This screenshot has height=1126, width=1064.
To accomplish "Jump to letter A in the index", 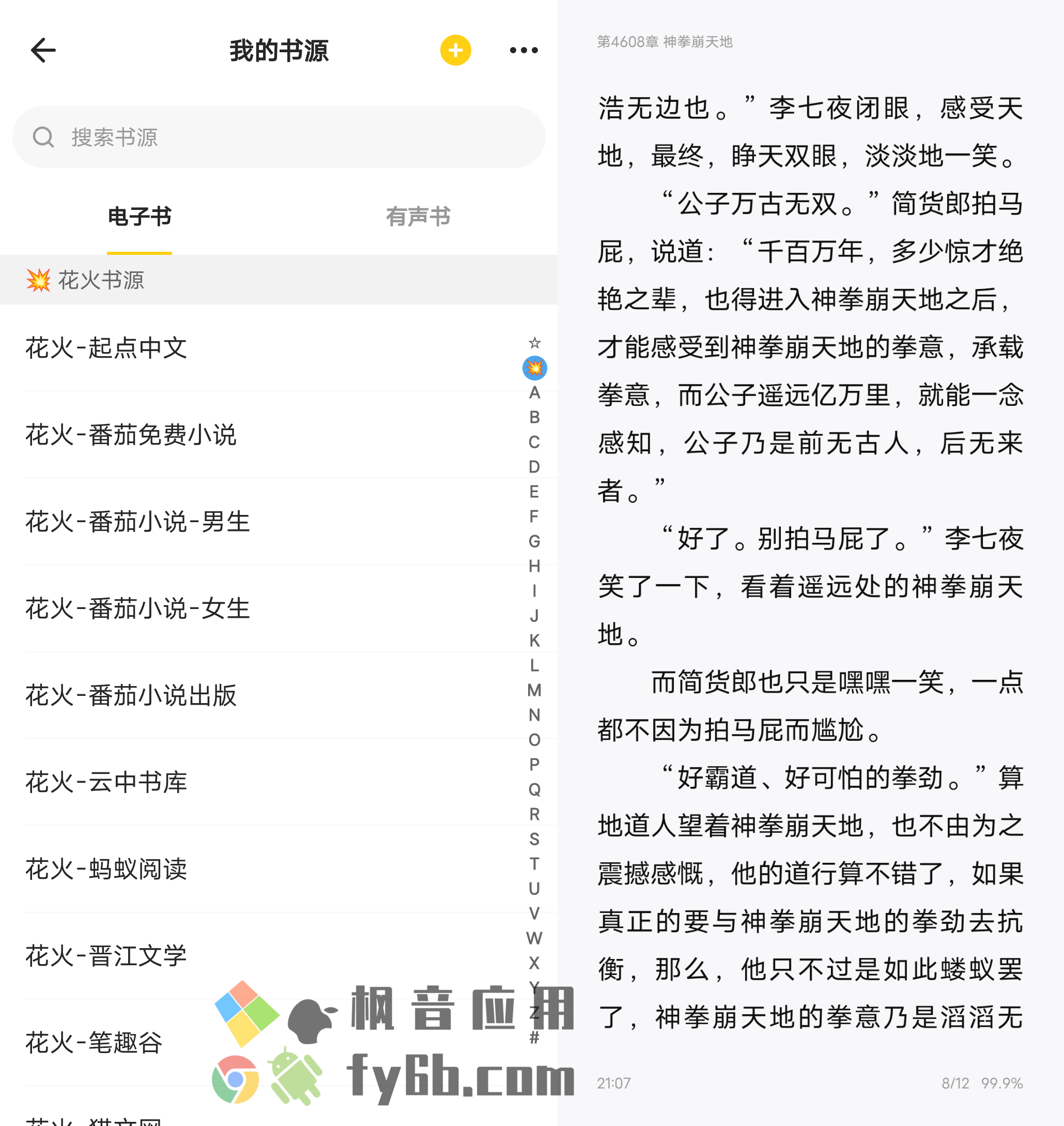I will pyautogui.click(x=534, y=392).
